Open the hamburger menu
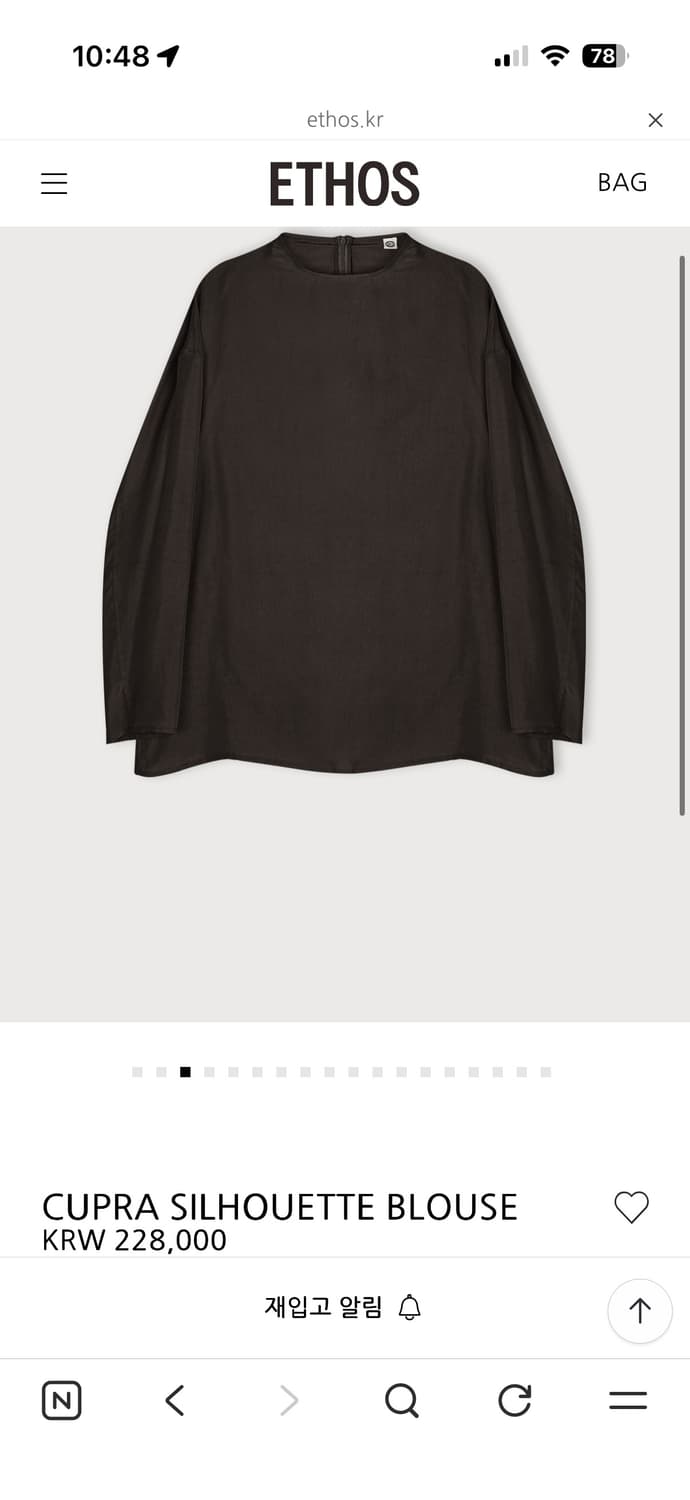Screen dimensions: 690x1500 [54, 184]
